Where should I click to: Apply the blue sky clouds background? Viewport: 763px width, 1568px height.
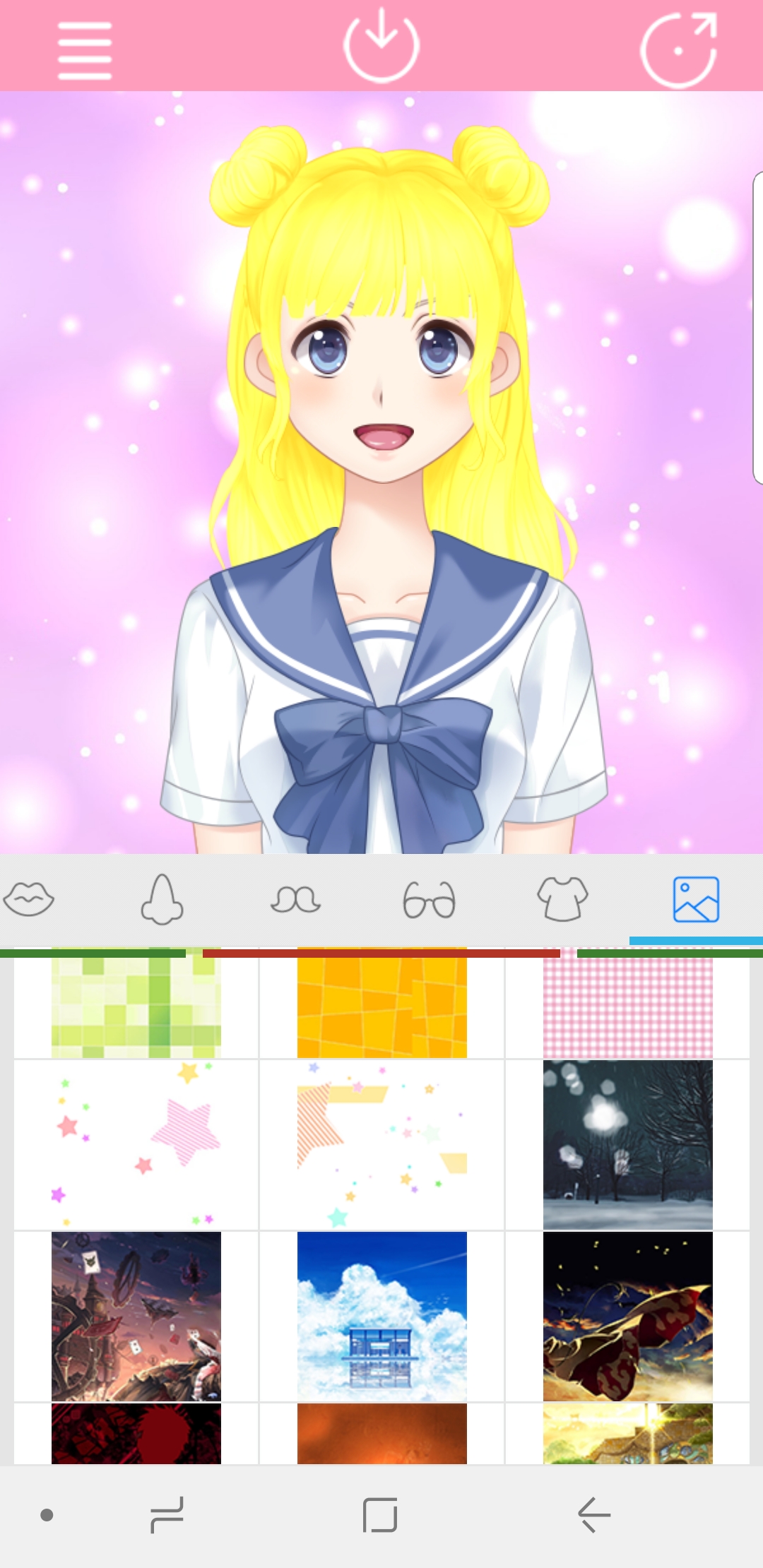tap(382, 1317)
